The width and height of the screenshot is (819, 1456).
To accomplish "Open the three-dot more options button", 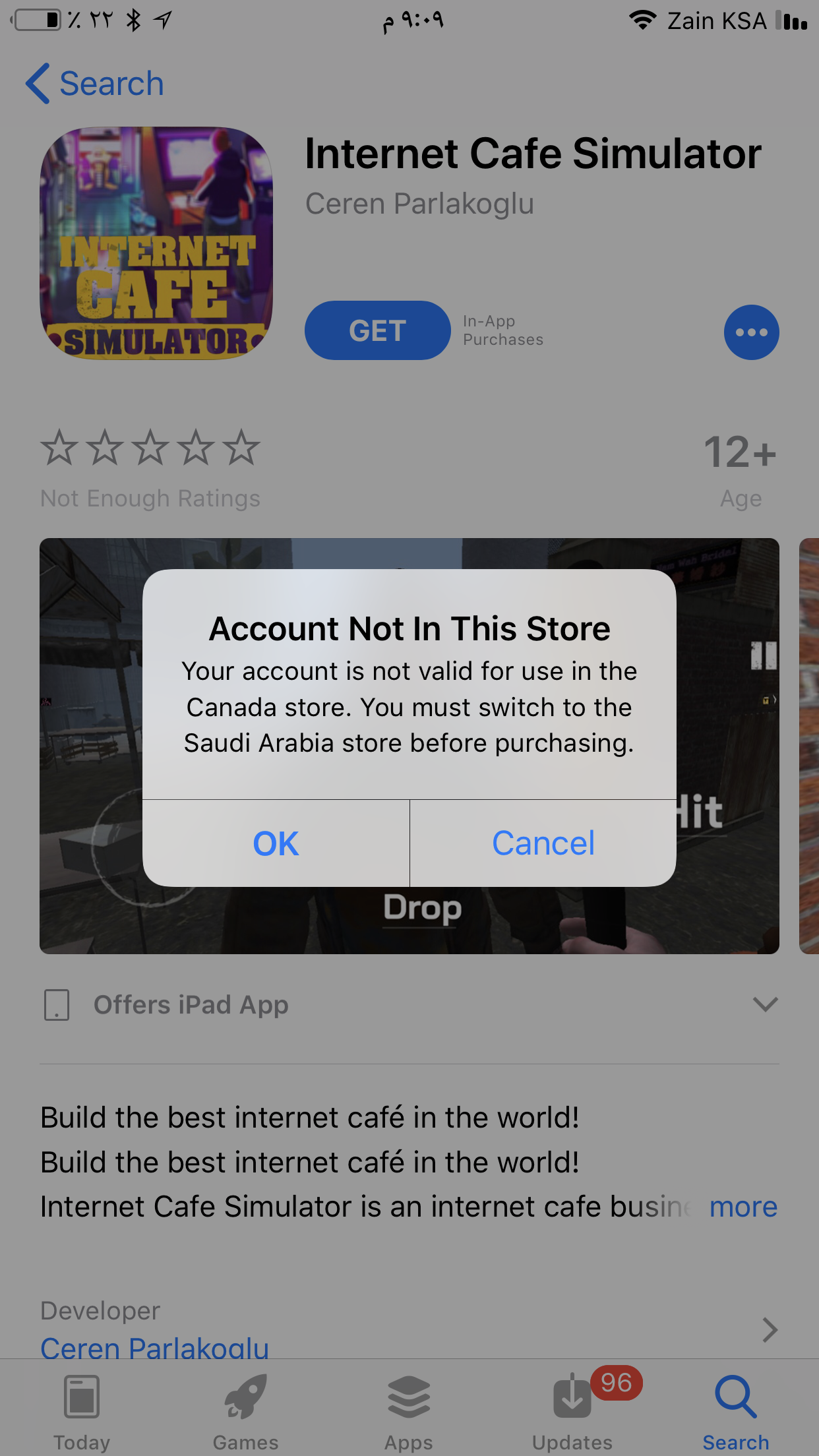I will point(751,332).
